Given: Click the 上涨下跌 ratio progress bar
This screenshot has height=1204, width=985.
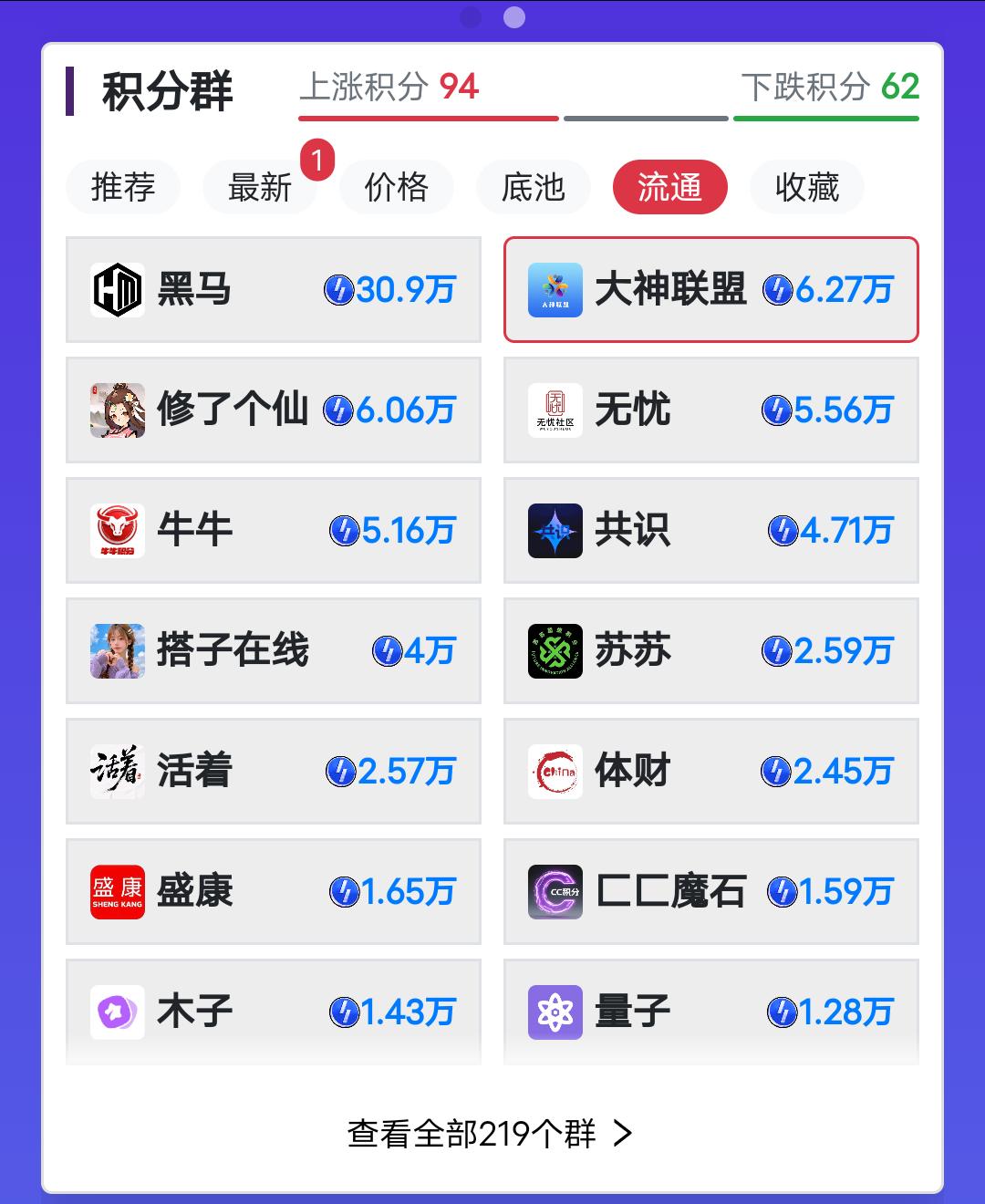Looking at the screenshot, I should click(x=611, y=117).
